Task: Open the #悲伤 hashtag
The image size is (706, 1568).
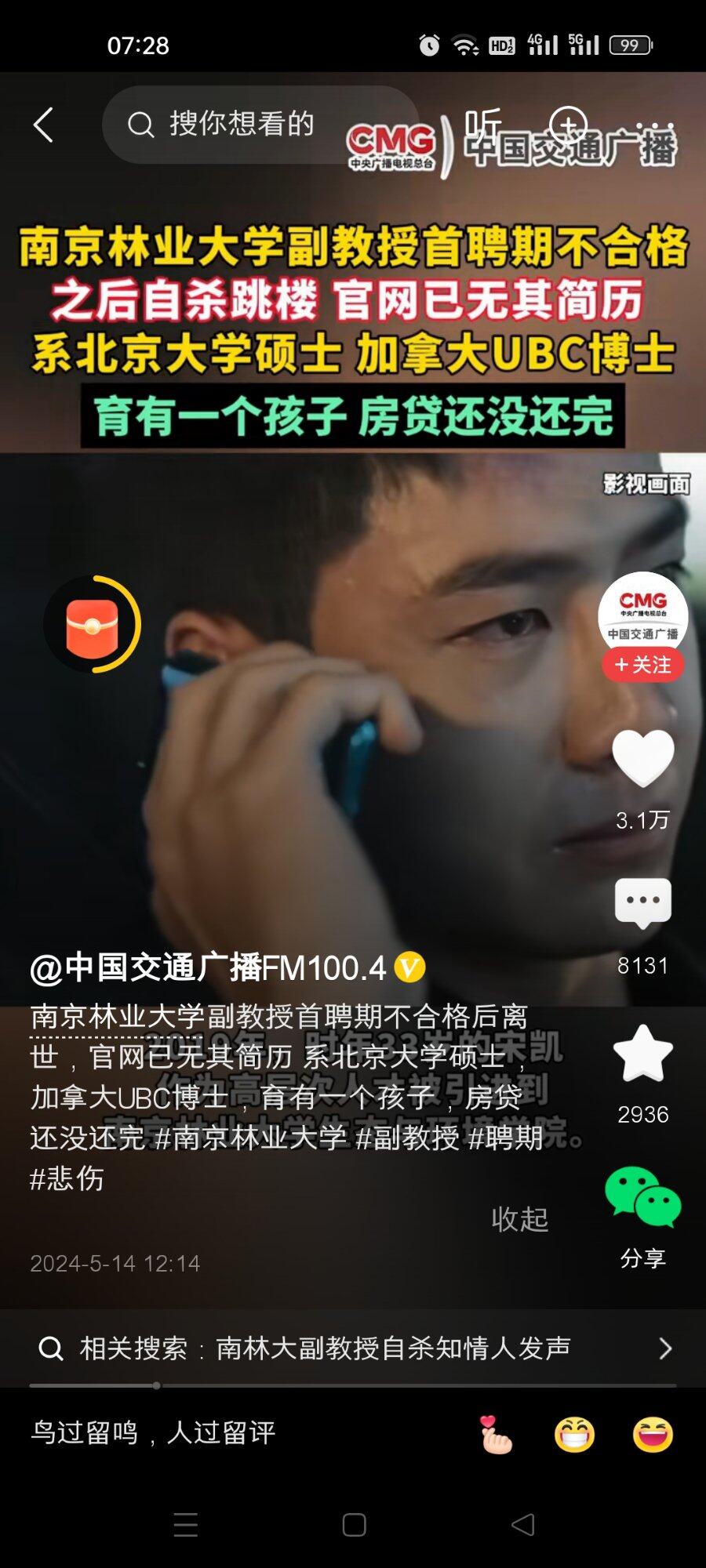Action: (x=67, y=1178)
